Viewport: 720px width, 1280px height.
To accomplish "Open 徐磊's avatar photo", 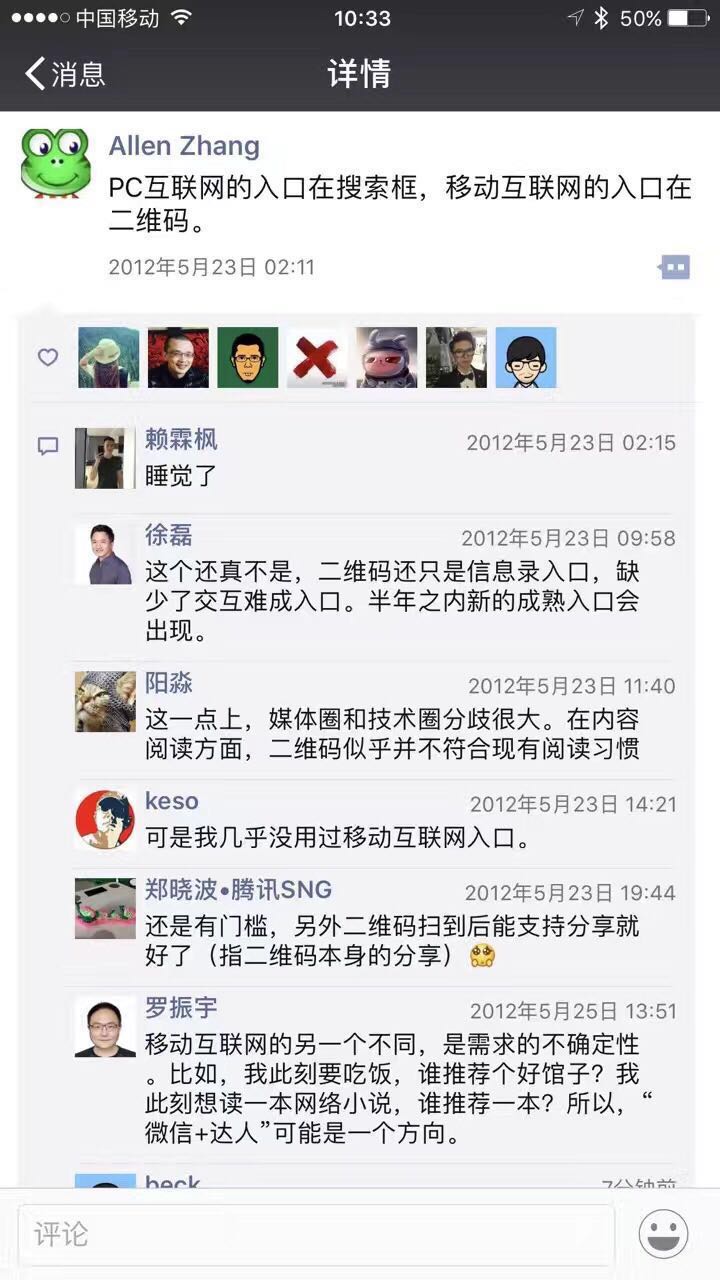I will (105, 553).
